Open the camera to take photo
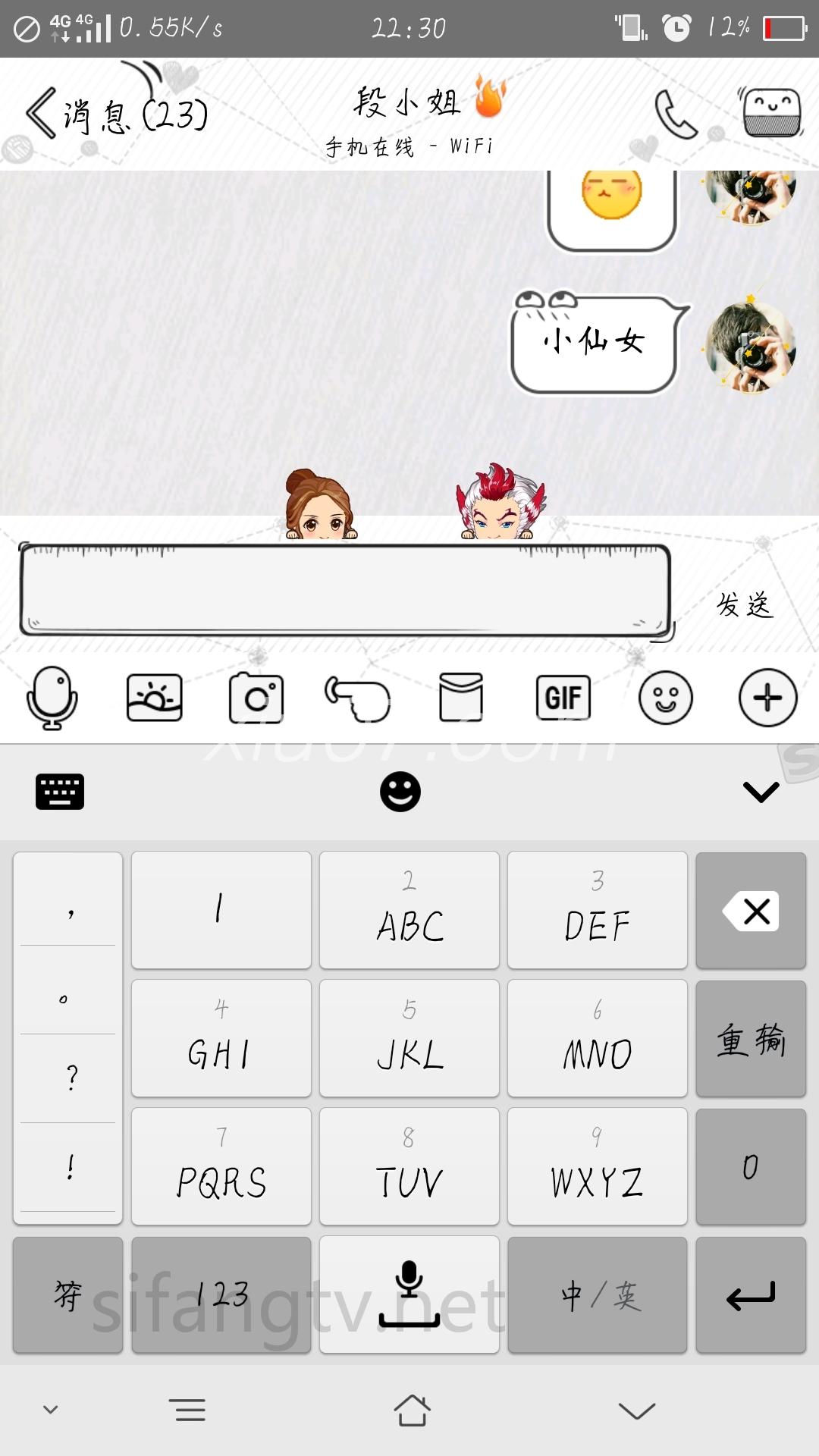 256,698
